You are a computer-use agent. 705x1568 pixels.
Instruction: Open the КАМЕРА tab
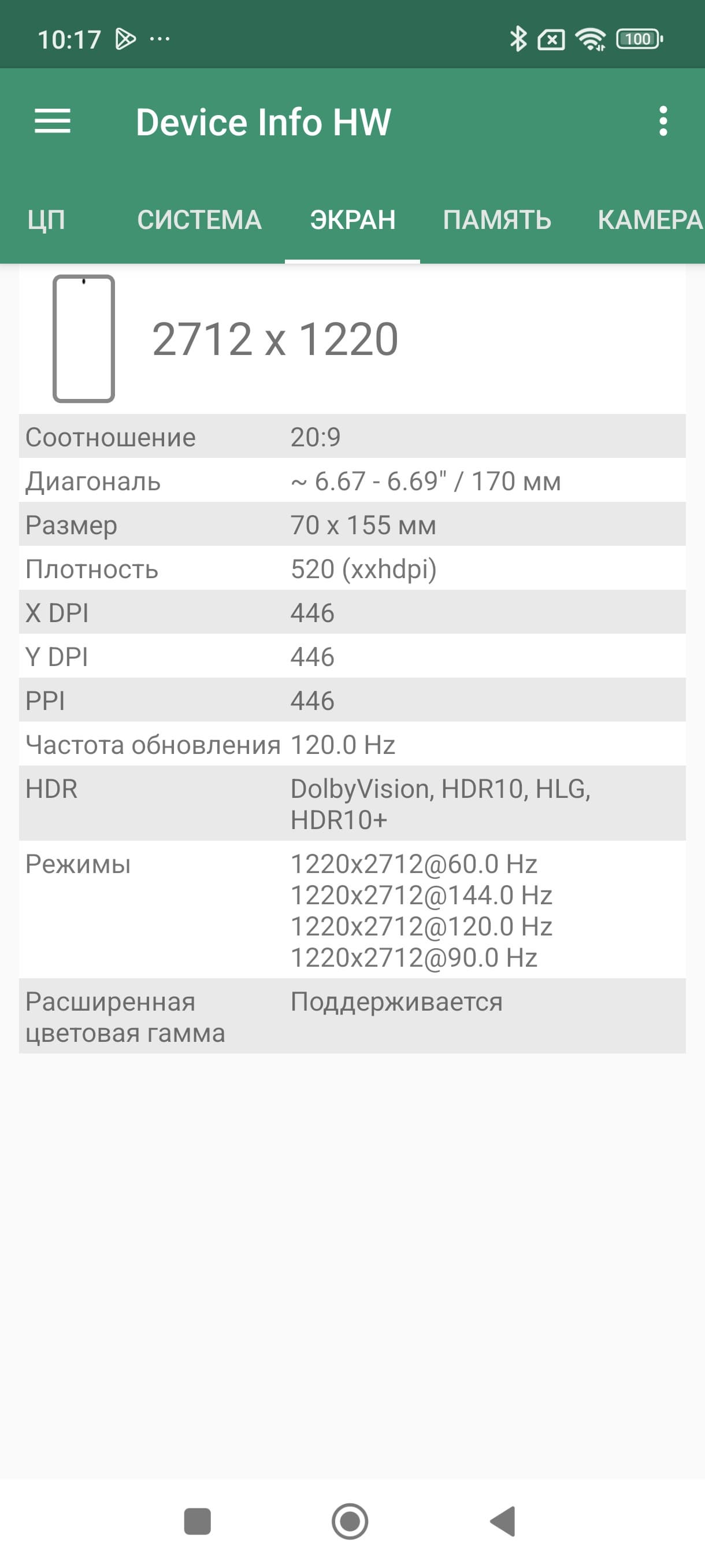coord(648,220)
